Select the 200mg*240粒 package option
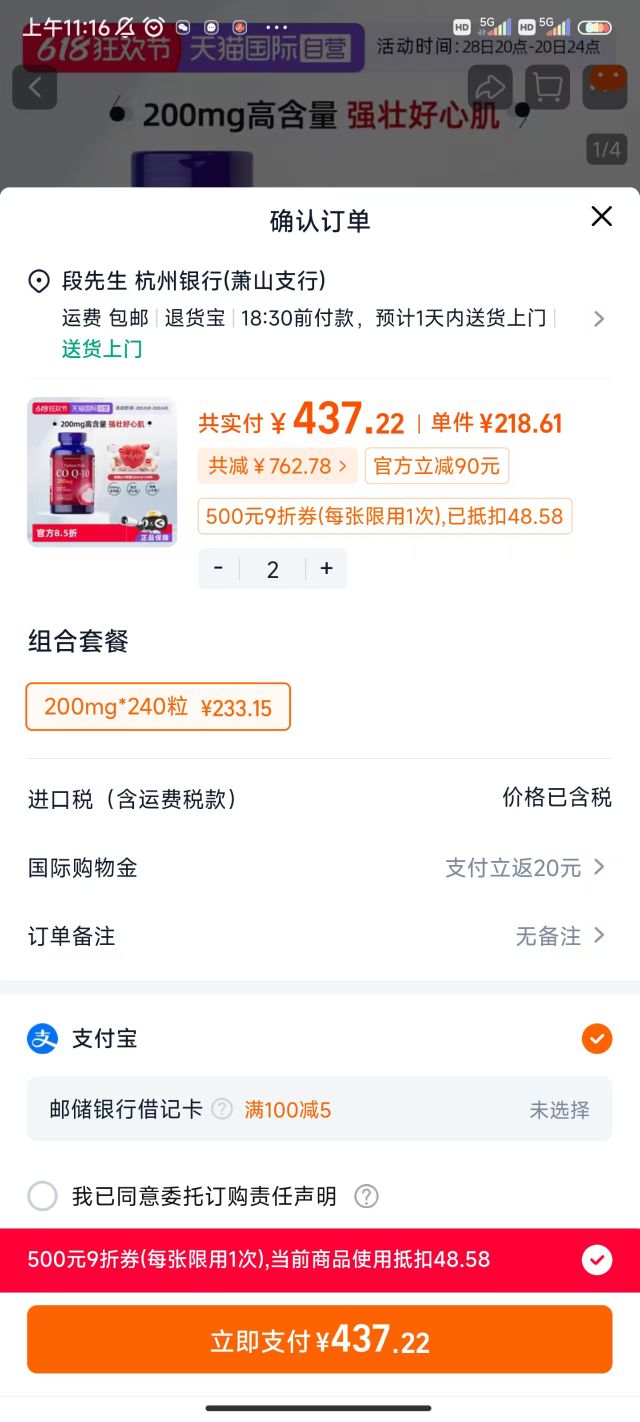 pos(158,707)
